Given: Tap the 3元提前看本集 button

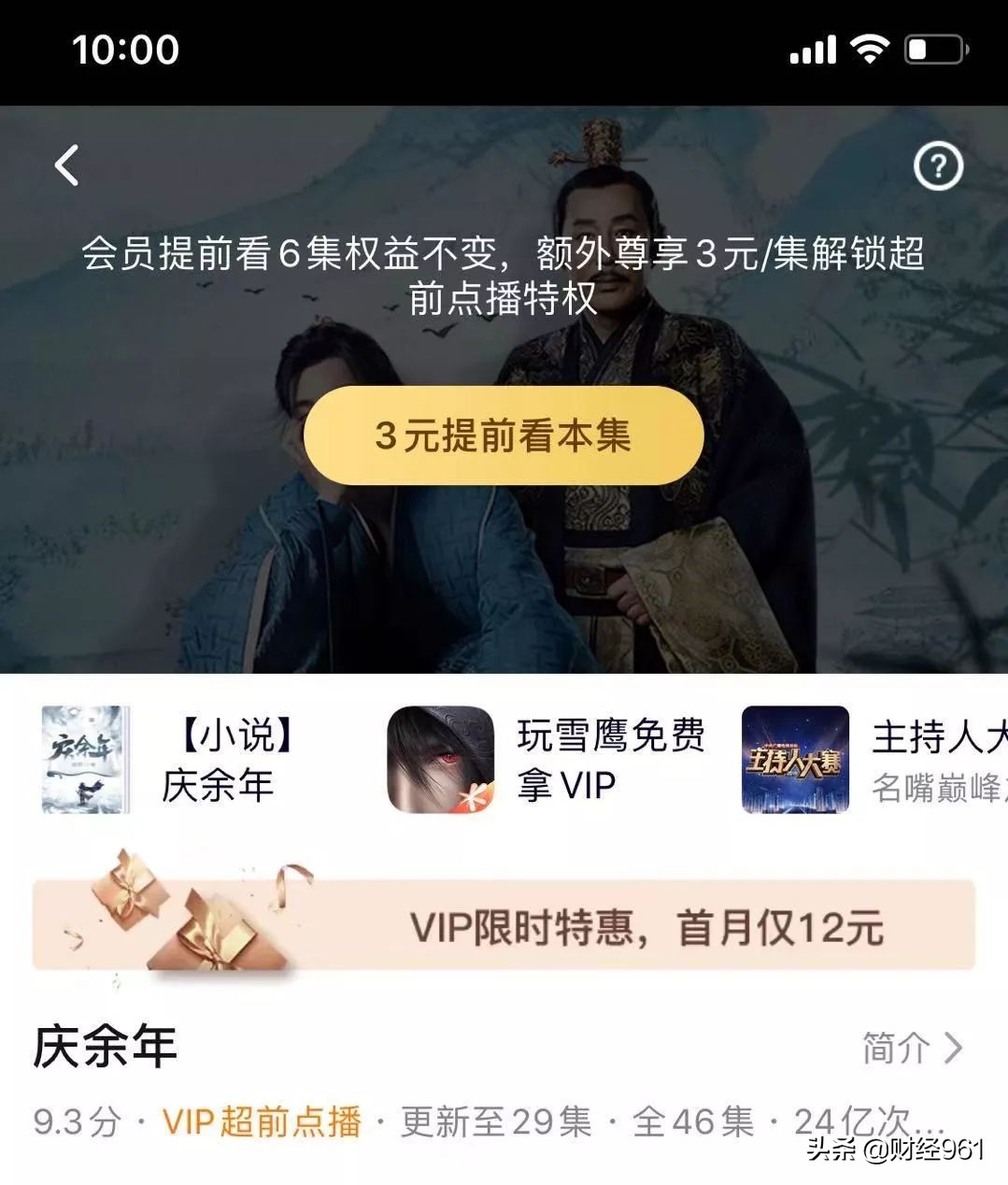Looking at the screenshot, I should [503, 435].
